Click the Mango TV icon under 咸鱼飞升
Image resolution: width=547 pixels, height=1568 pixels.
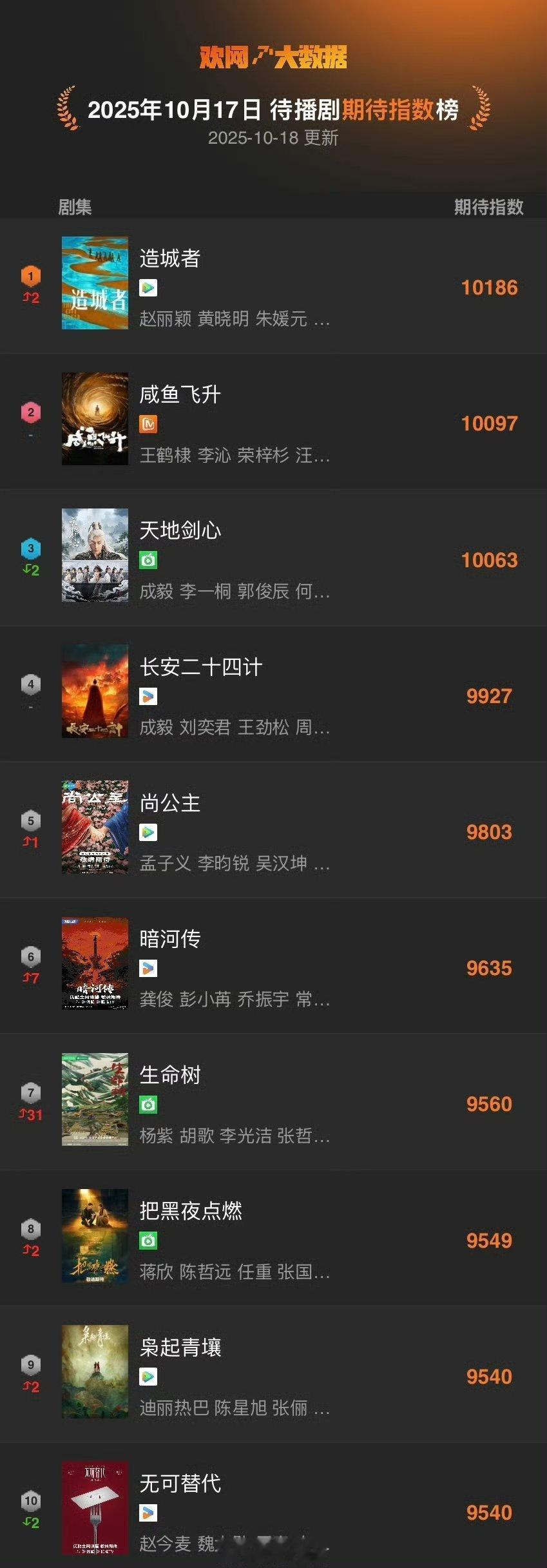click(147, 424)
